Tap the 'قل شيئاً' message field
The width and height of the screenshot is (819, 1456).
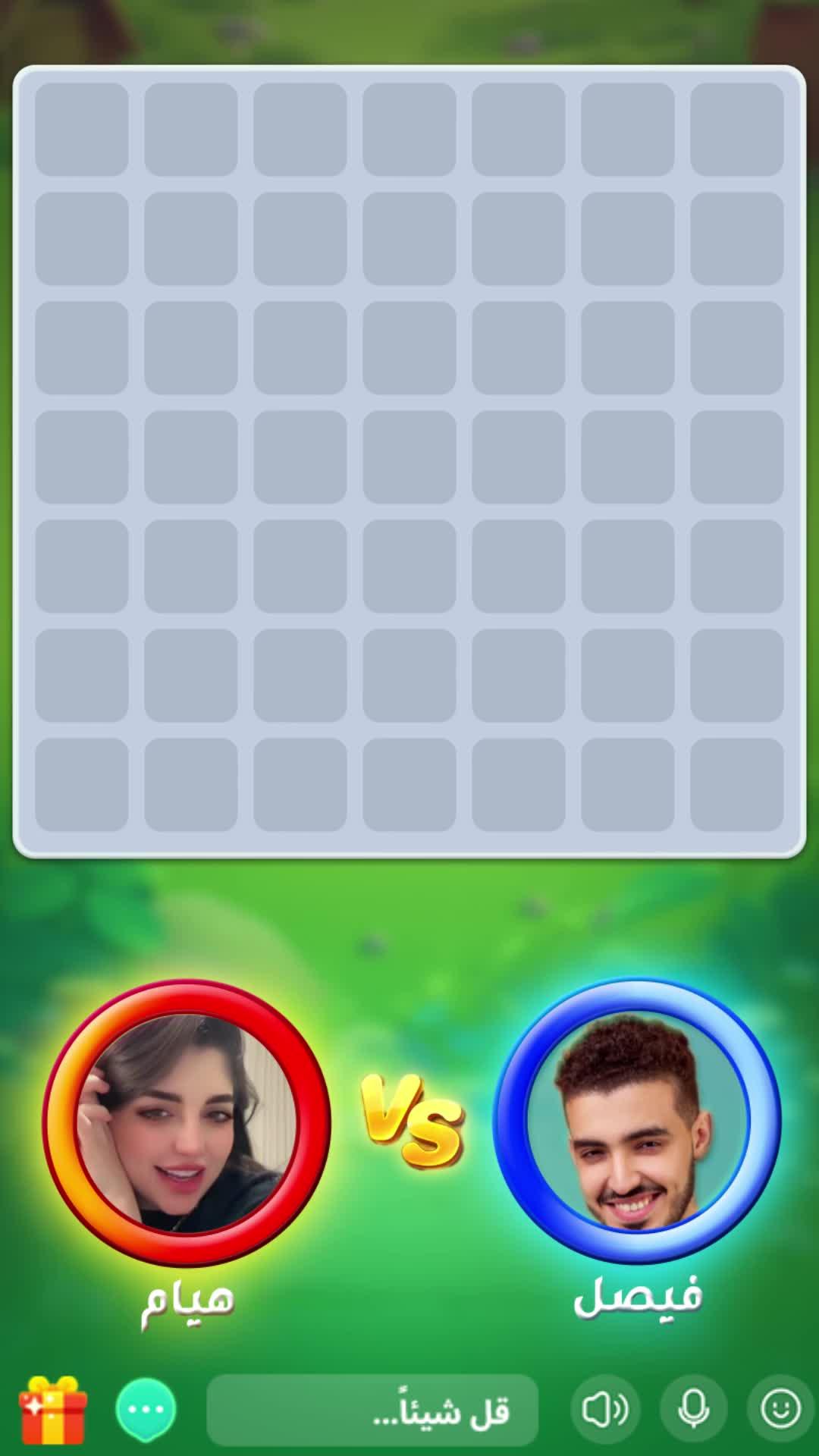[372, 1410]
